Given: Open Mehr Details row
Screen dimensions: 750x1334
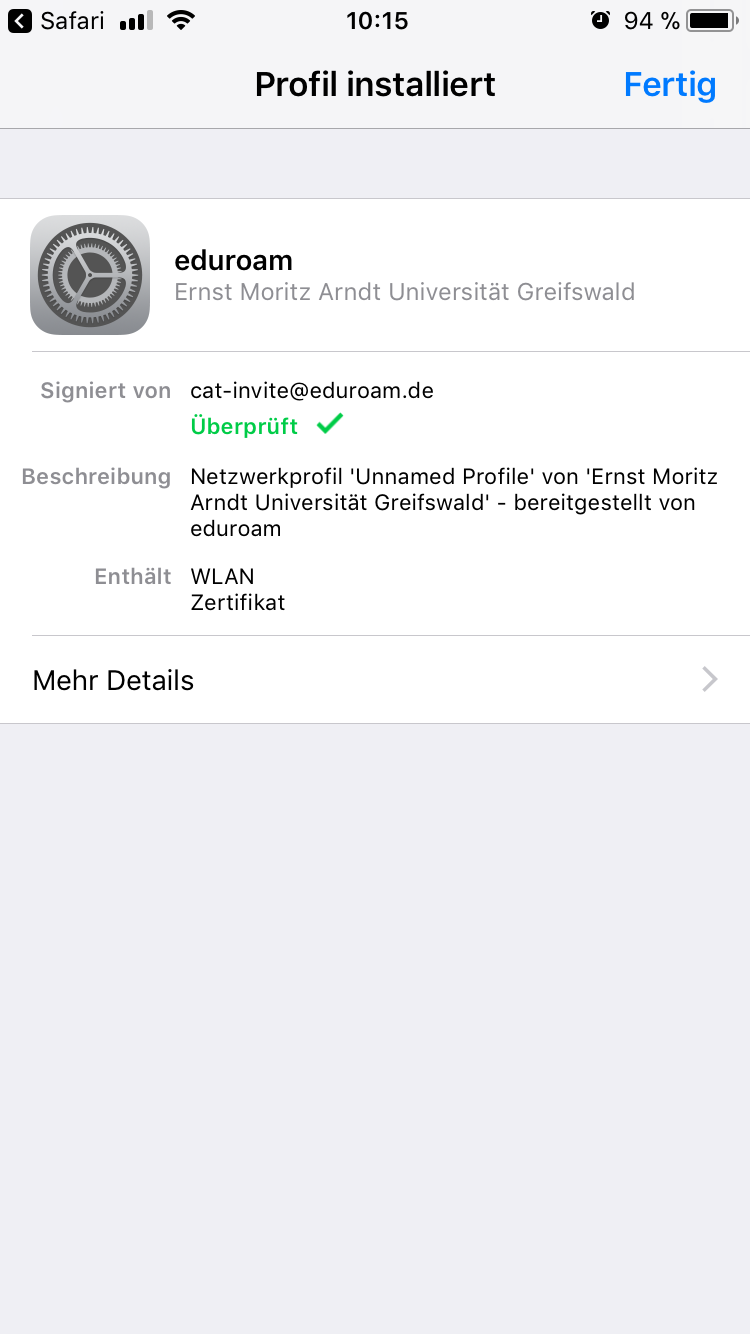Looking at the screenshot, I should 375,680.
